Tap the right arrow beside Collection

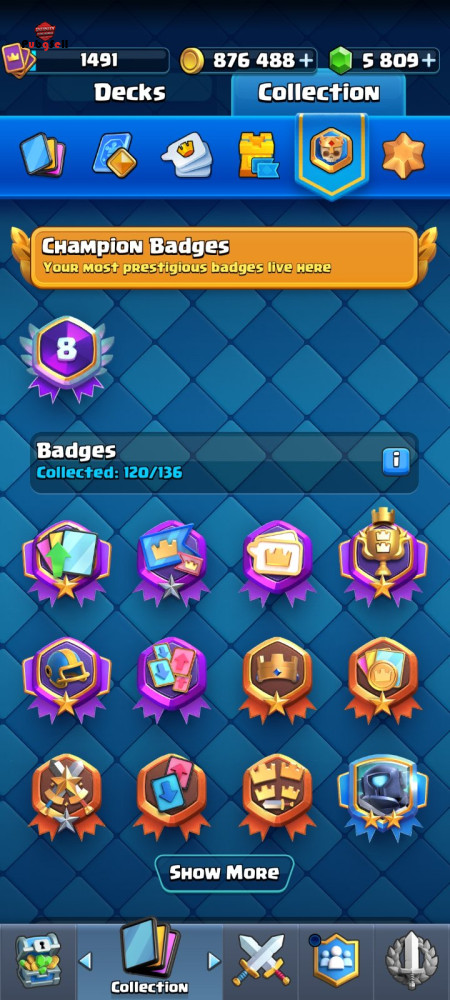214,960
